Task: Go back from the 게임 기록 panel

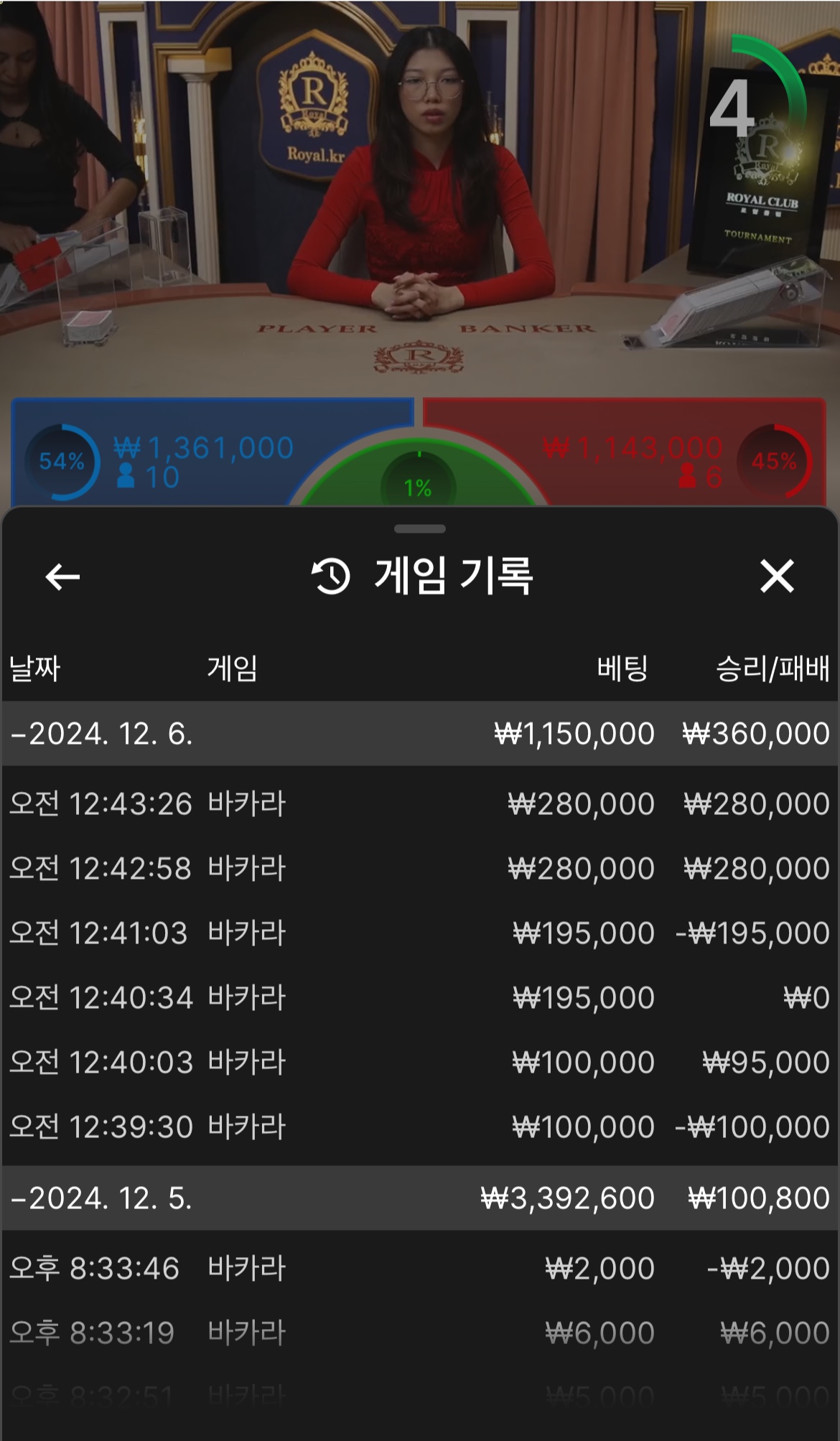Action: [62, 577]
